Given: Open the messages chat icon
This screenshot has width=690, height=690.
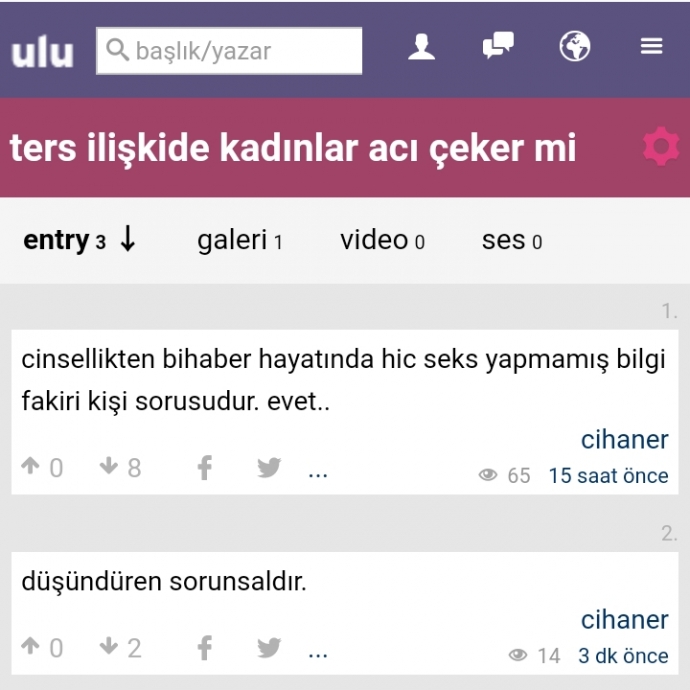Looking at the screenshot, I should tap(498, 47).
